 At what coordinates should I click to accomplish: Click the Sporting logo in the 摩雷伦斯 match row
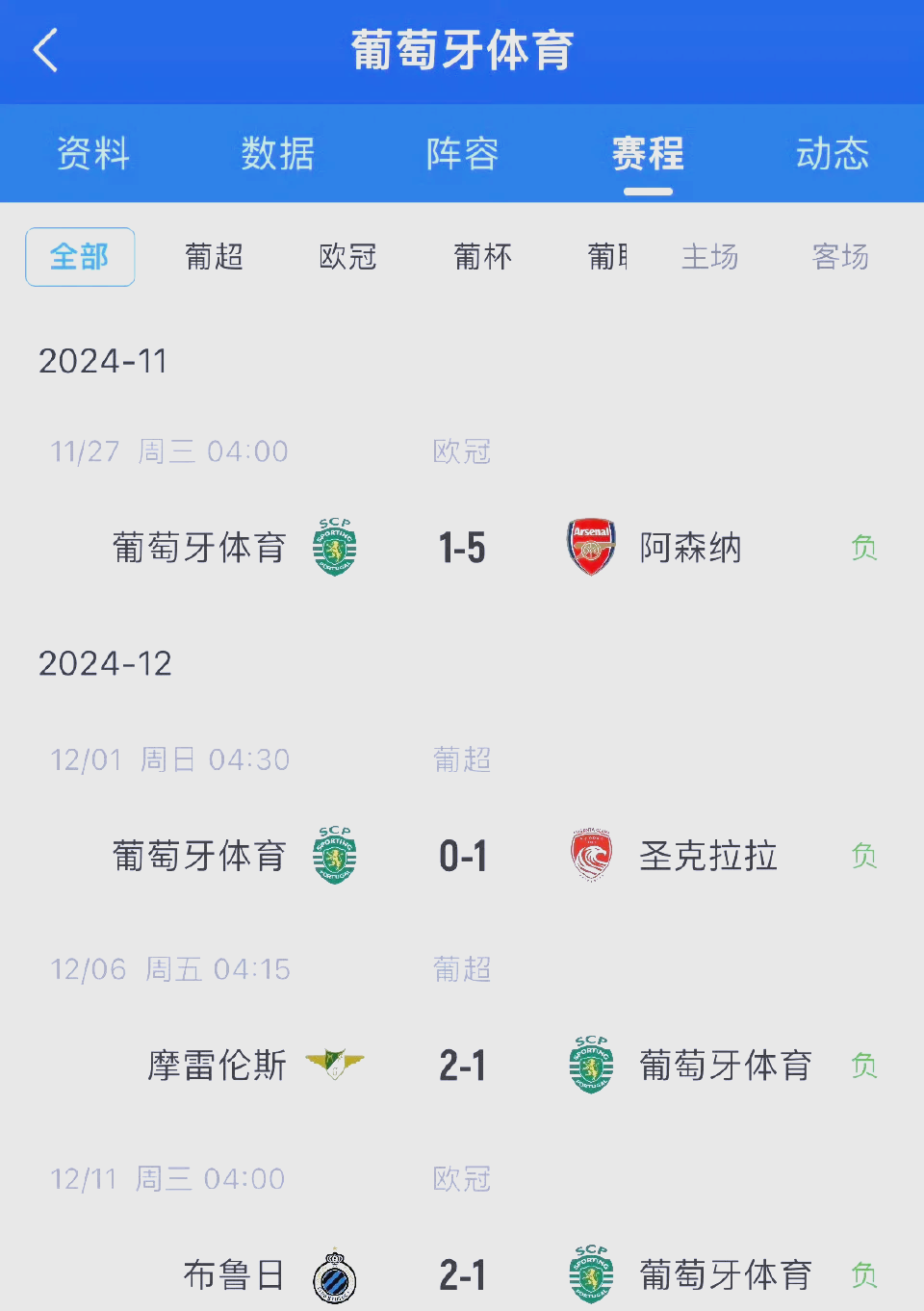pos(591,1065)
